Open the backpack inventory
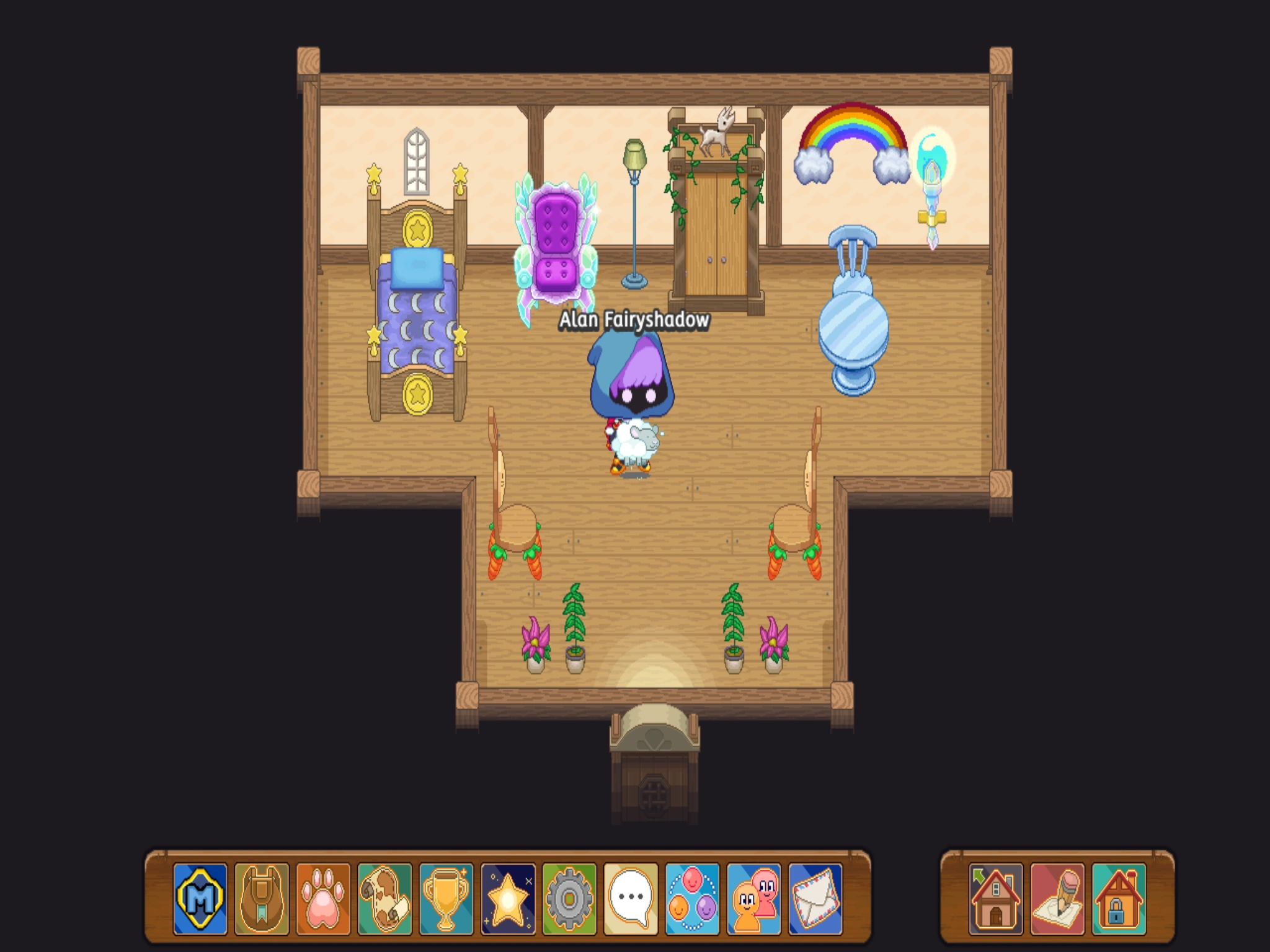The height and width of the screenshot is (952, 1270). (x=262, y=898)
